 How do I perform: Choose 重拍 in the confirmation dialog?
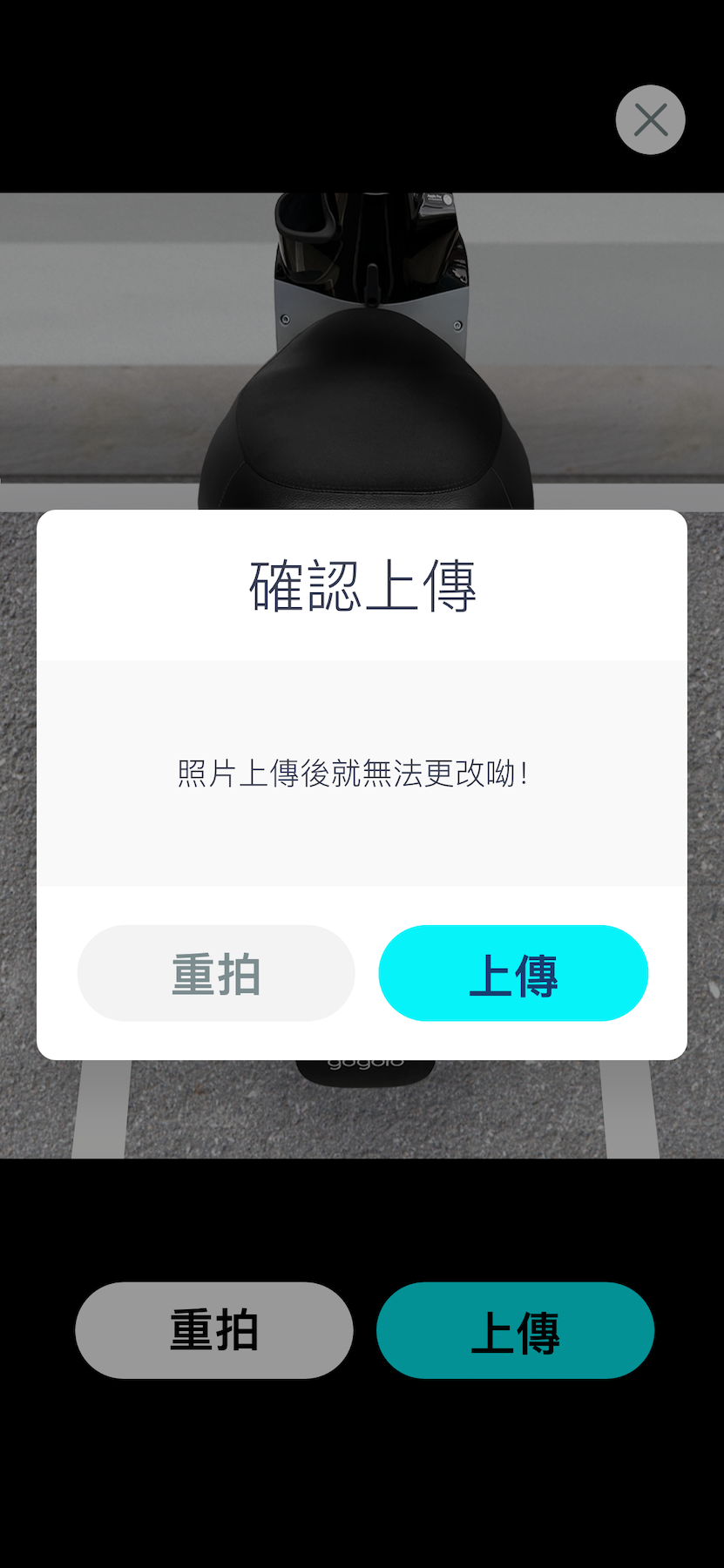point(216,973)
